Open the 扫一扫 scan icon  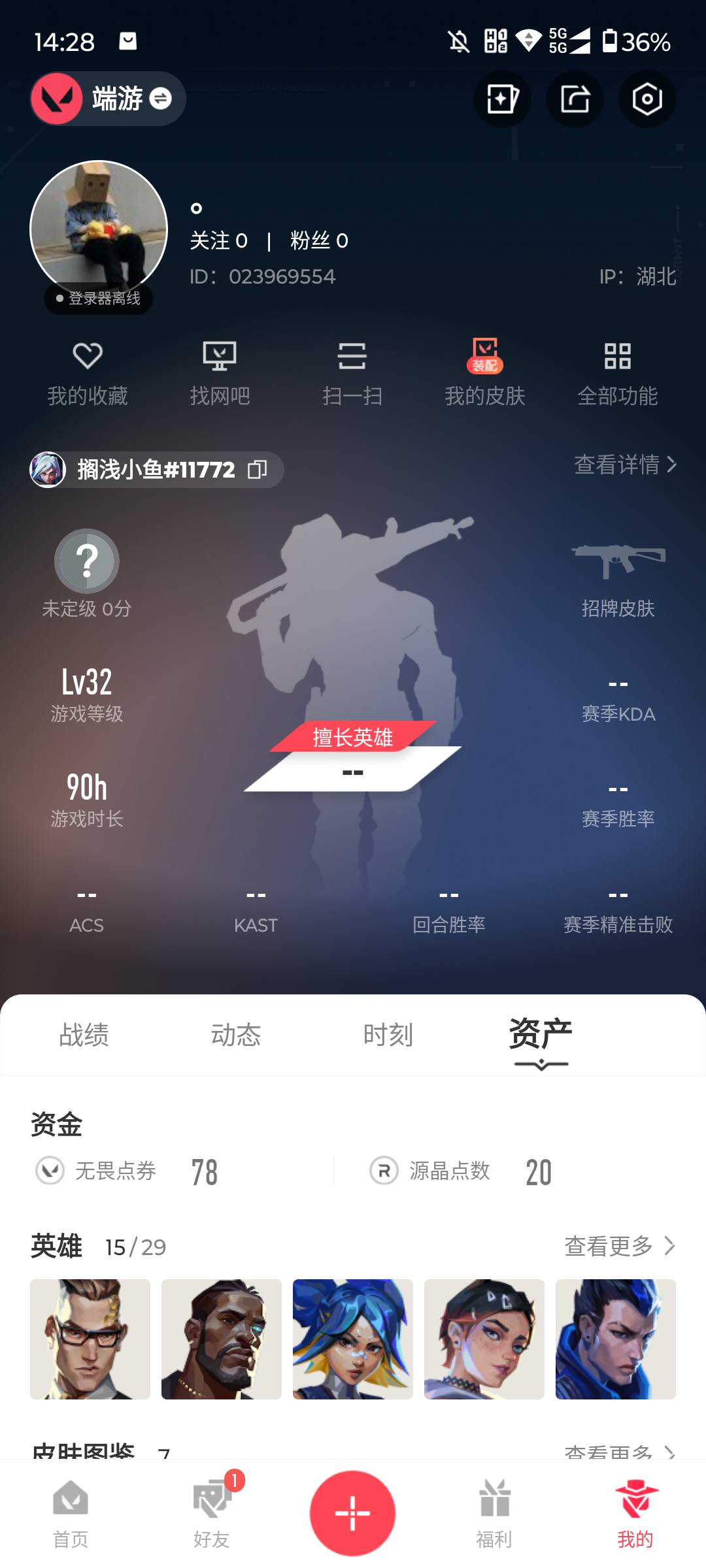pos(353,372)
